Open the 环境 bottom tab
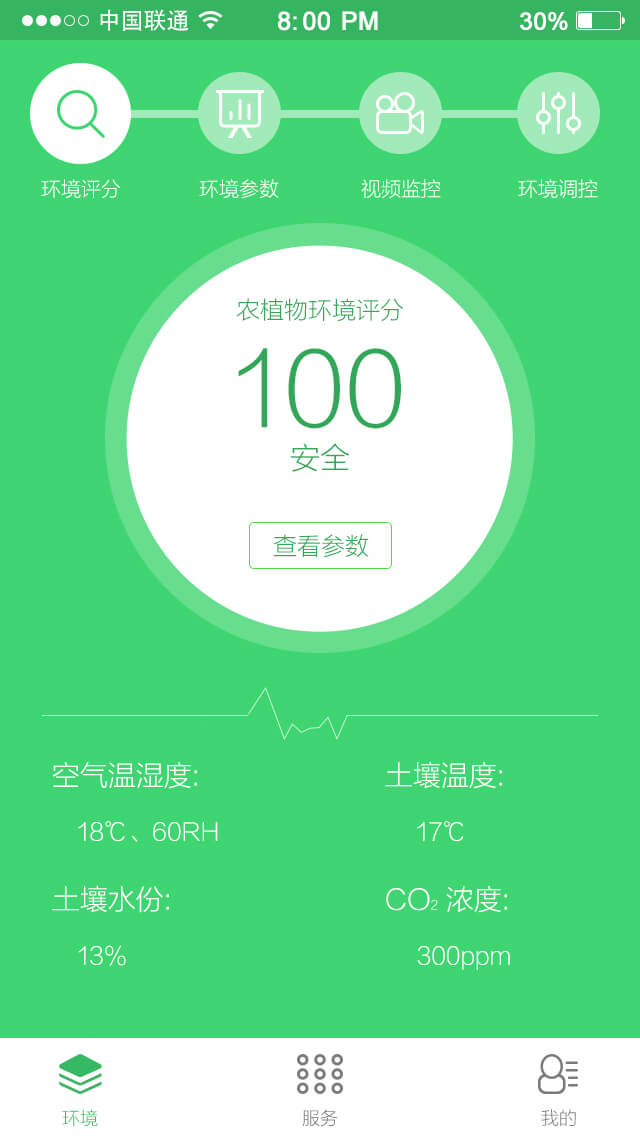Screen dimensions: 640x1136 (80, 1088)
